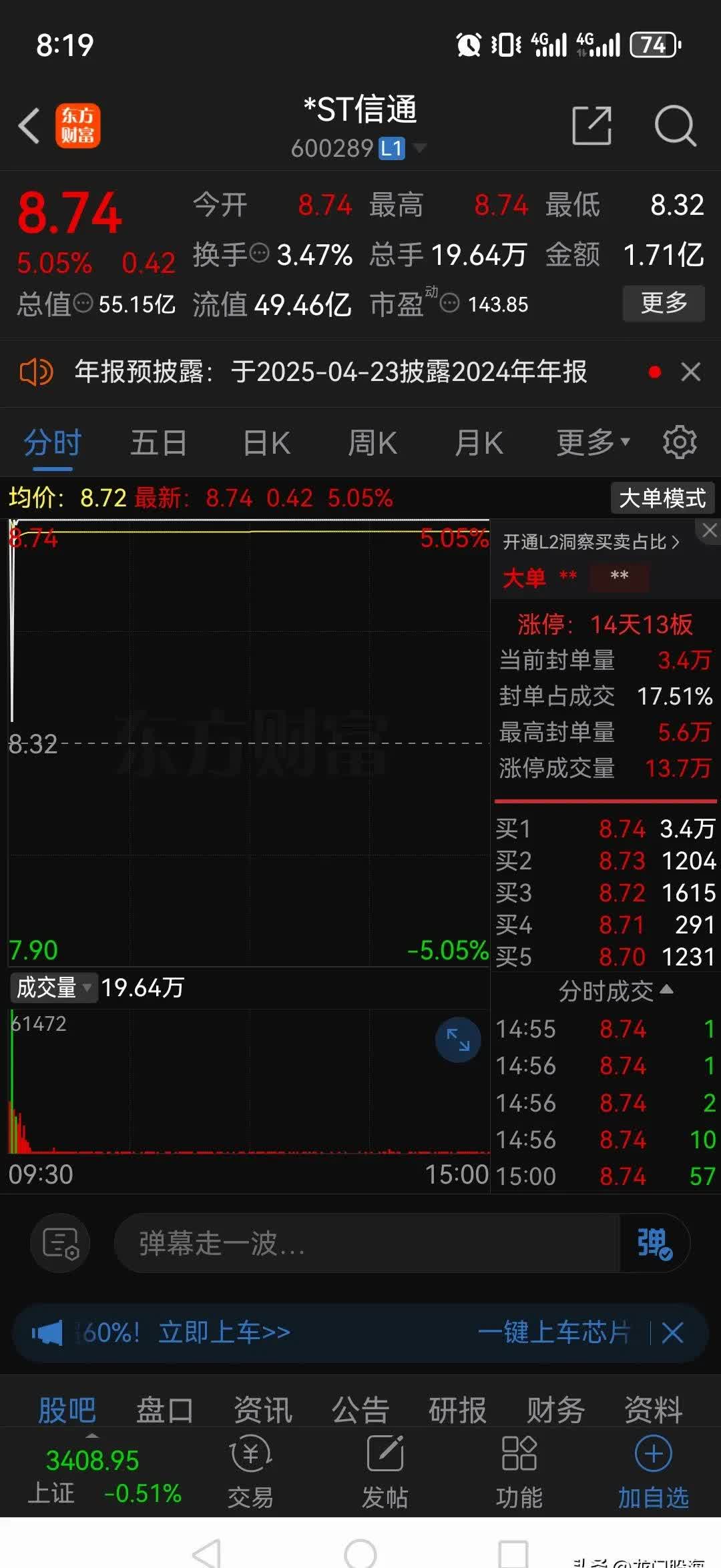Expand the chart to fullscreen

tap(458, 1038)
